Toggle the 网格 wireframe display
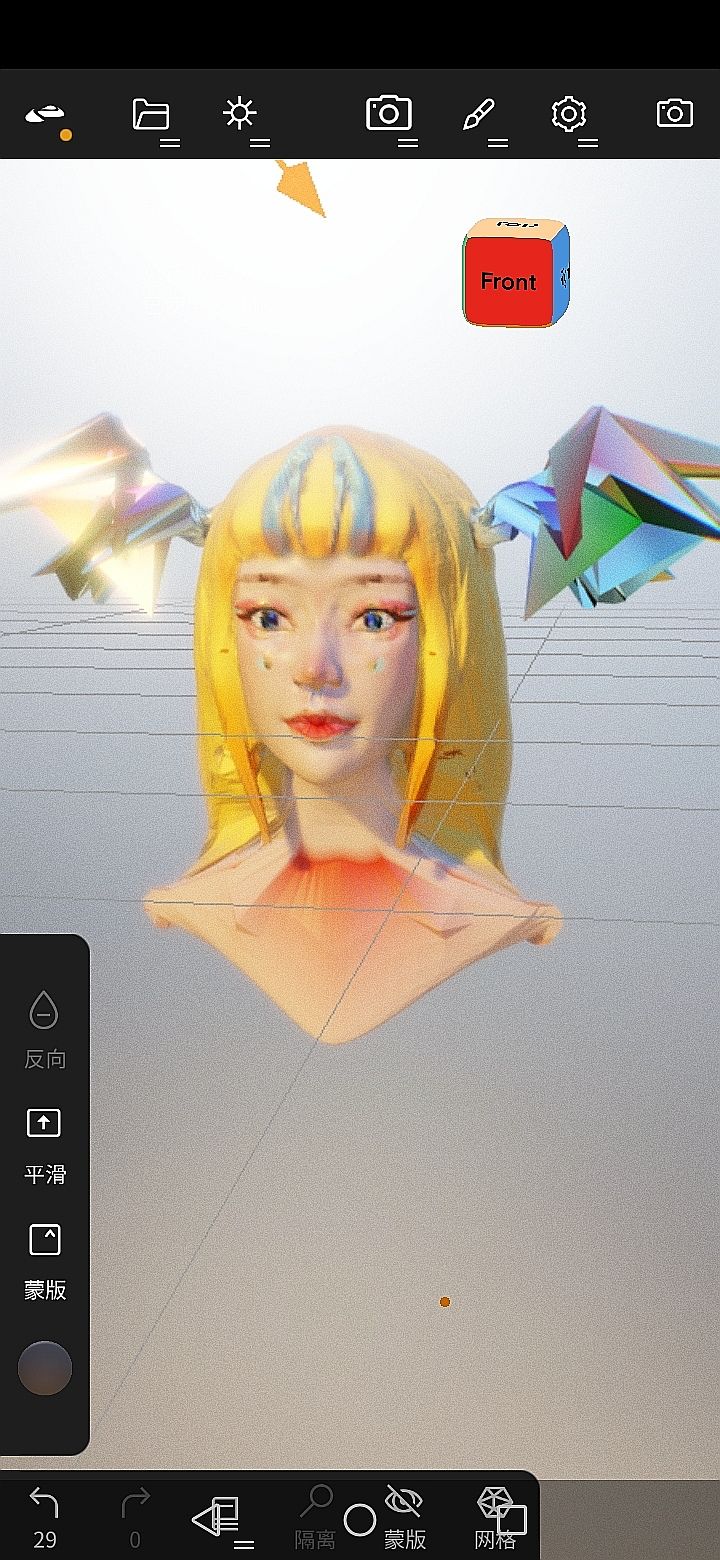Screen dimensions: 720x1560 point(496,1514)
